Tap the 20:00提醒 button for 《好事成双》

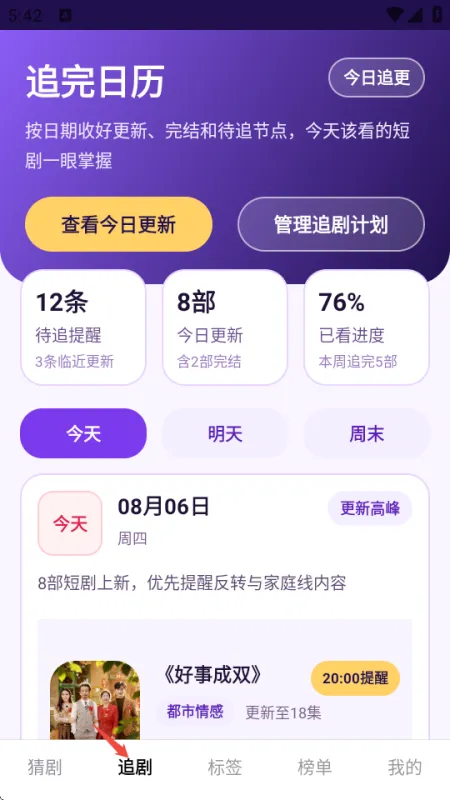click(355, 678)
